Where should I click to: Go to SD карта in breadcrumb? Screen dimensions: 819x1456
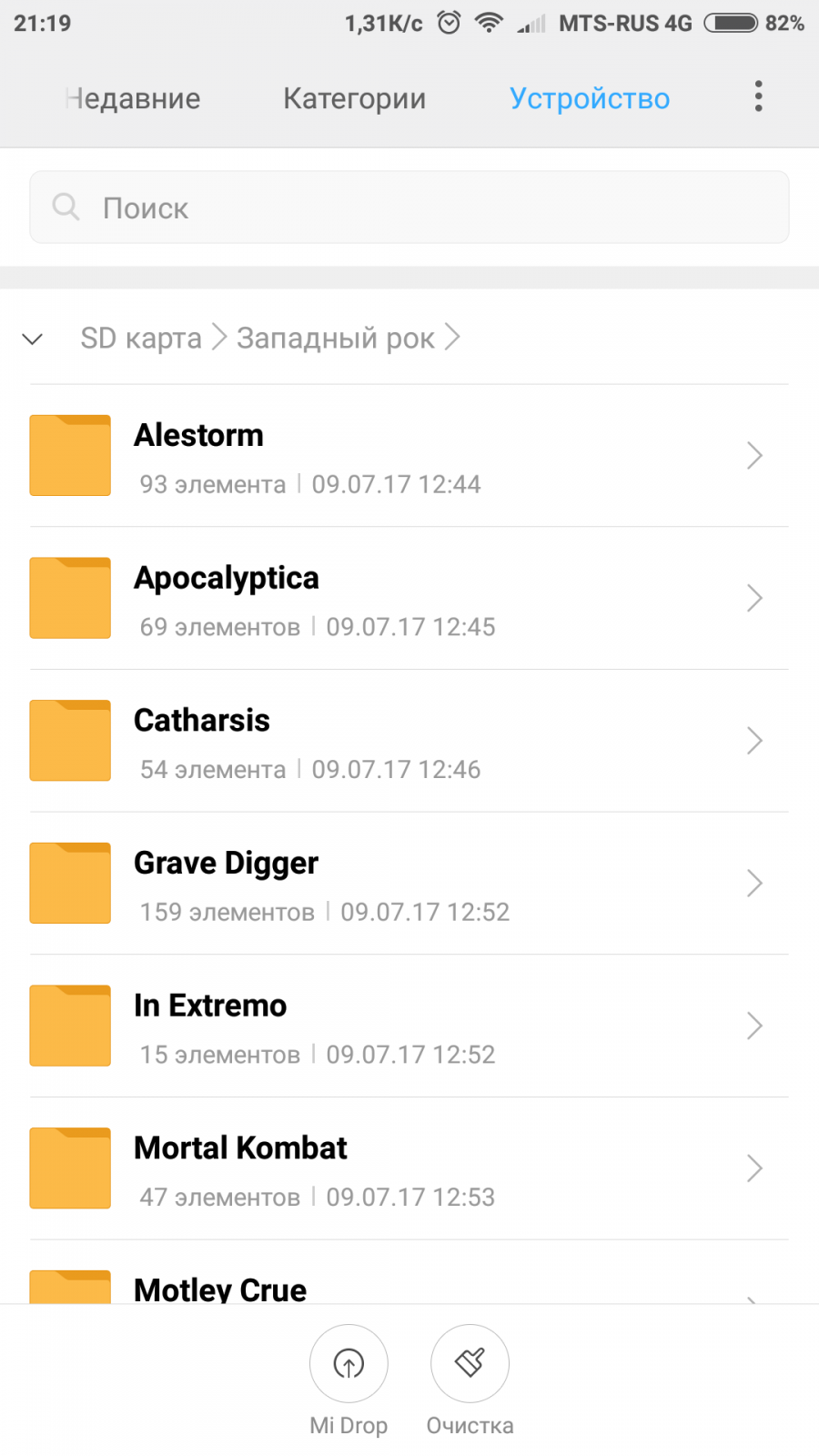(x=141, y=339)
